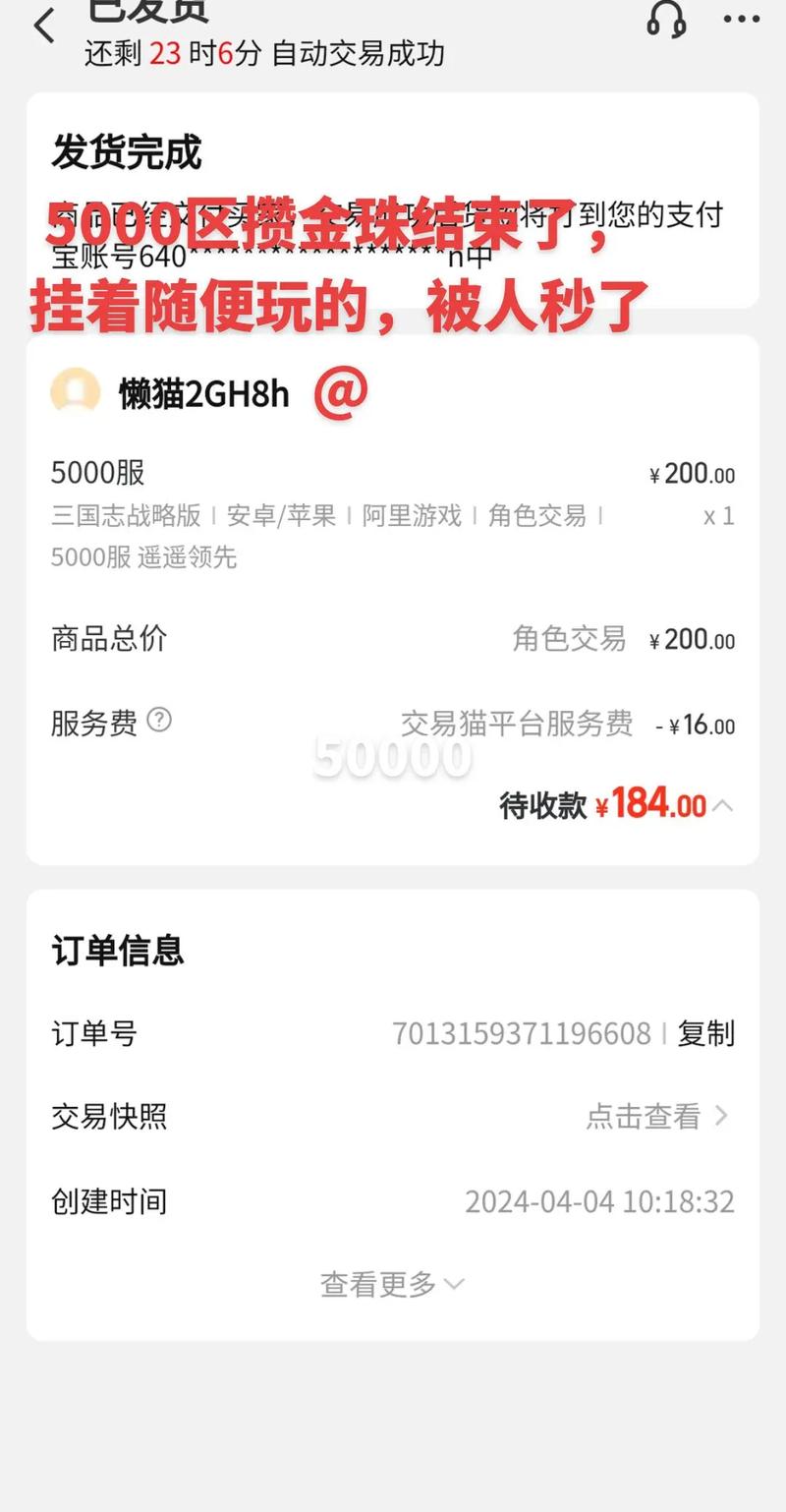Tap the 订单信息 section header

[118, 950]
